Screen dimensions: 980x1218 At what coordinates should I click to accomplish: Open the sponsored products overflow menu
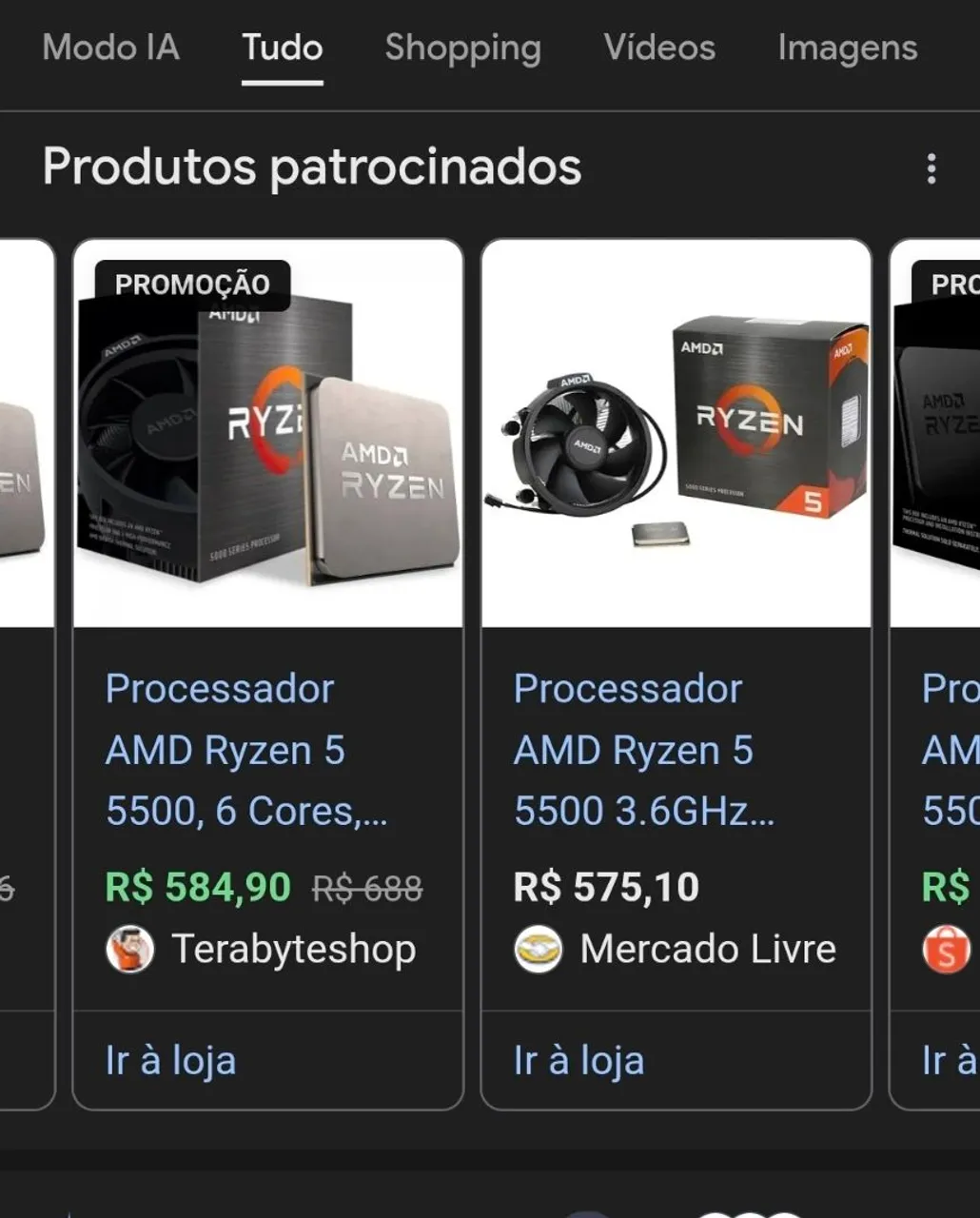tap(931, 168)
